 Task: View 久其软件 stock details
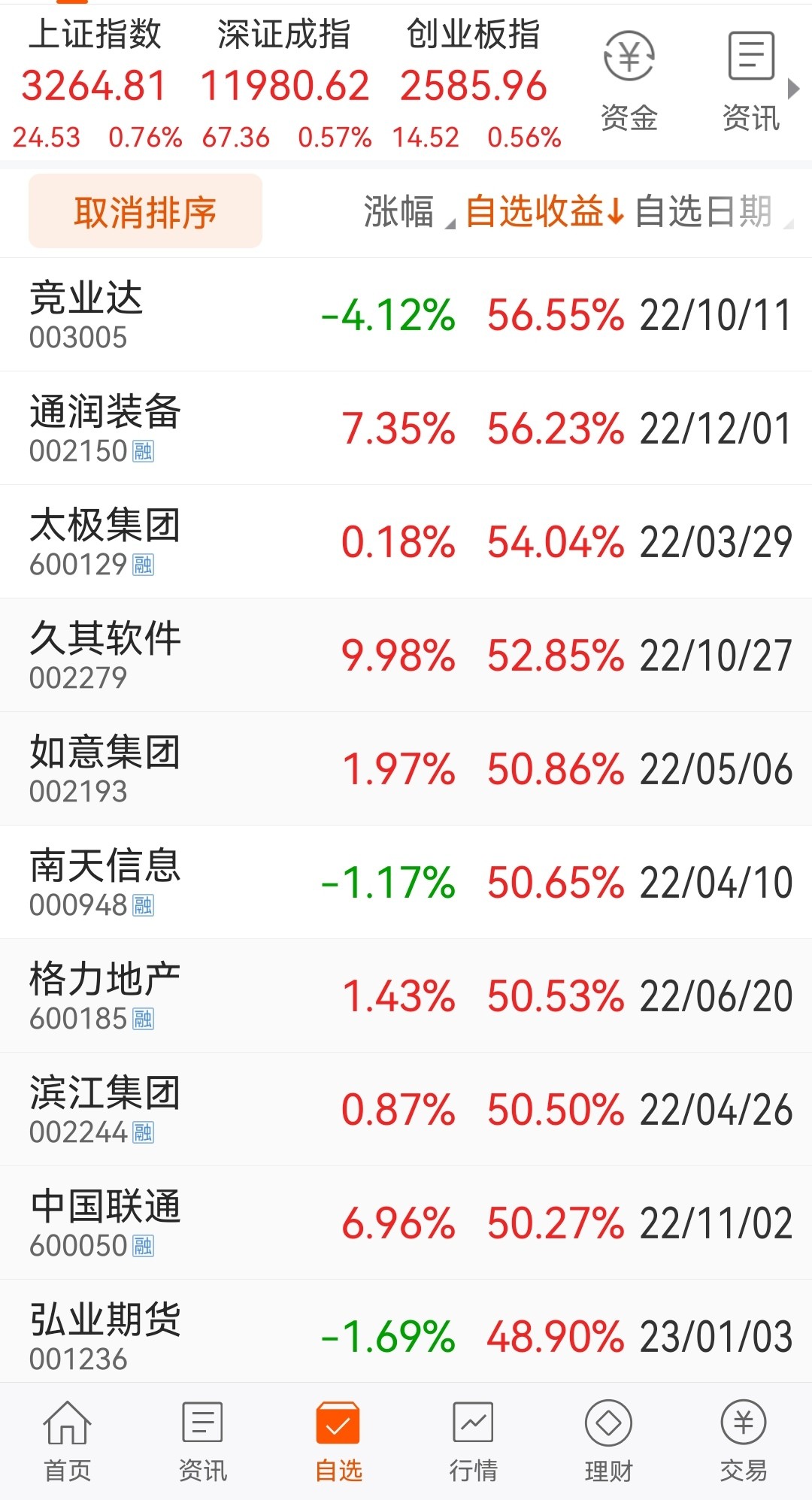tap(406, 655)
